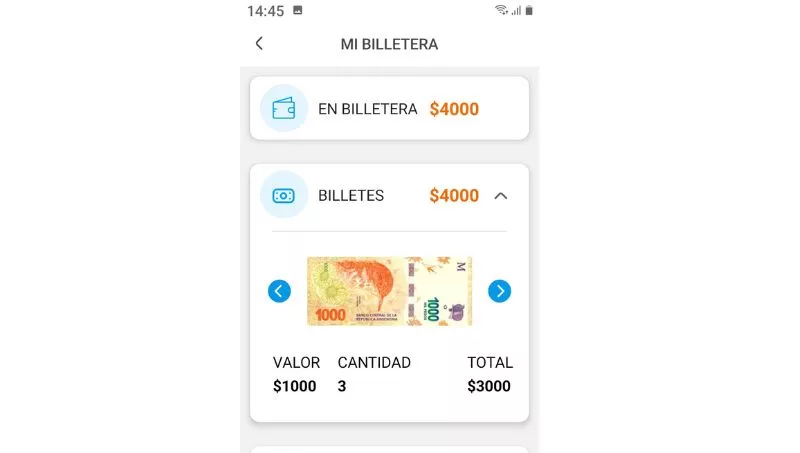Collapse the Billetes section

click(501, 195)
